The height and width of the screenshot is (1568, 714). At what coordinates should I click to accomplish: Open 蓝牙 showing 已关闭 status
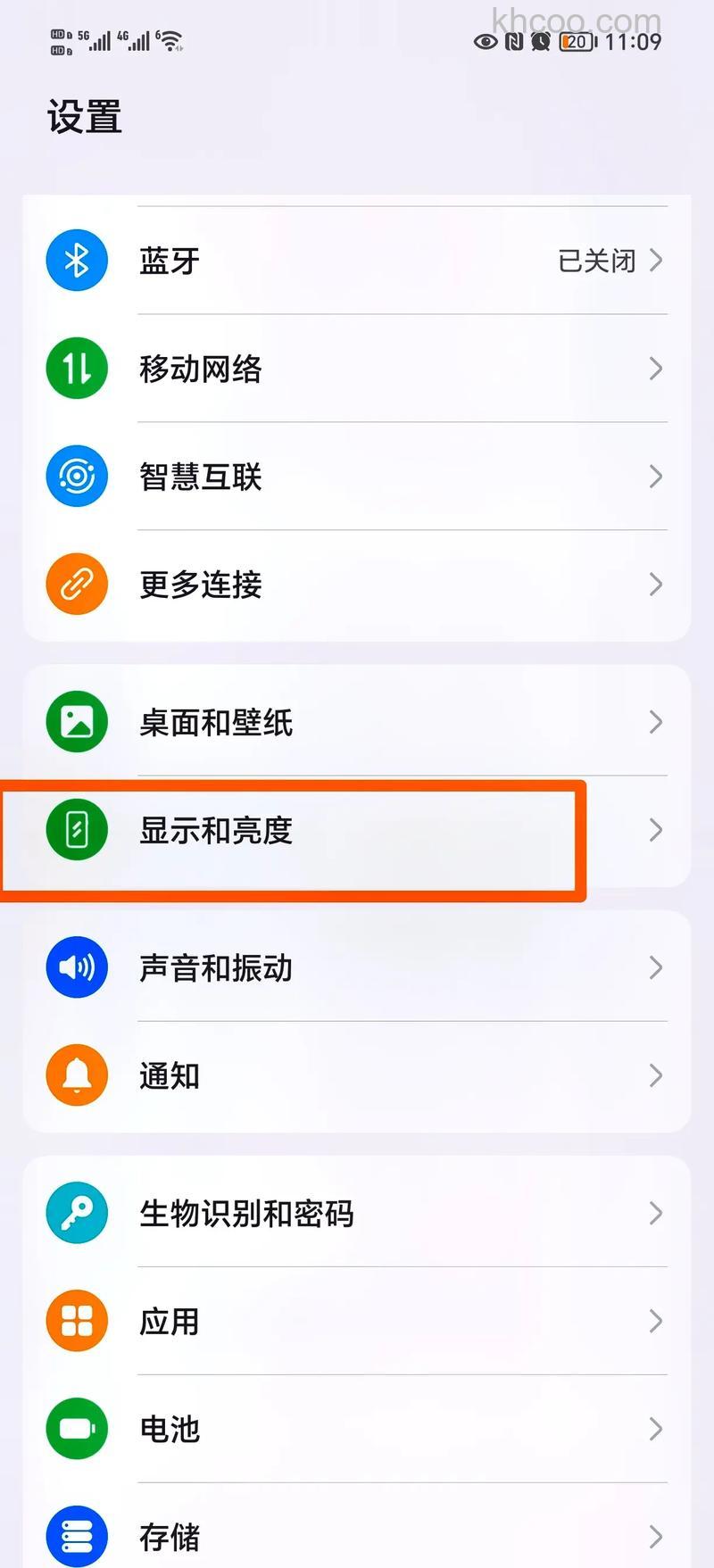357,260
